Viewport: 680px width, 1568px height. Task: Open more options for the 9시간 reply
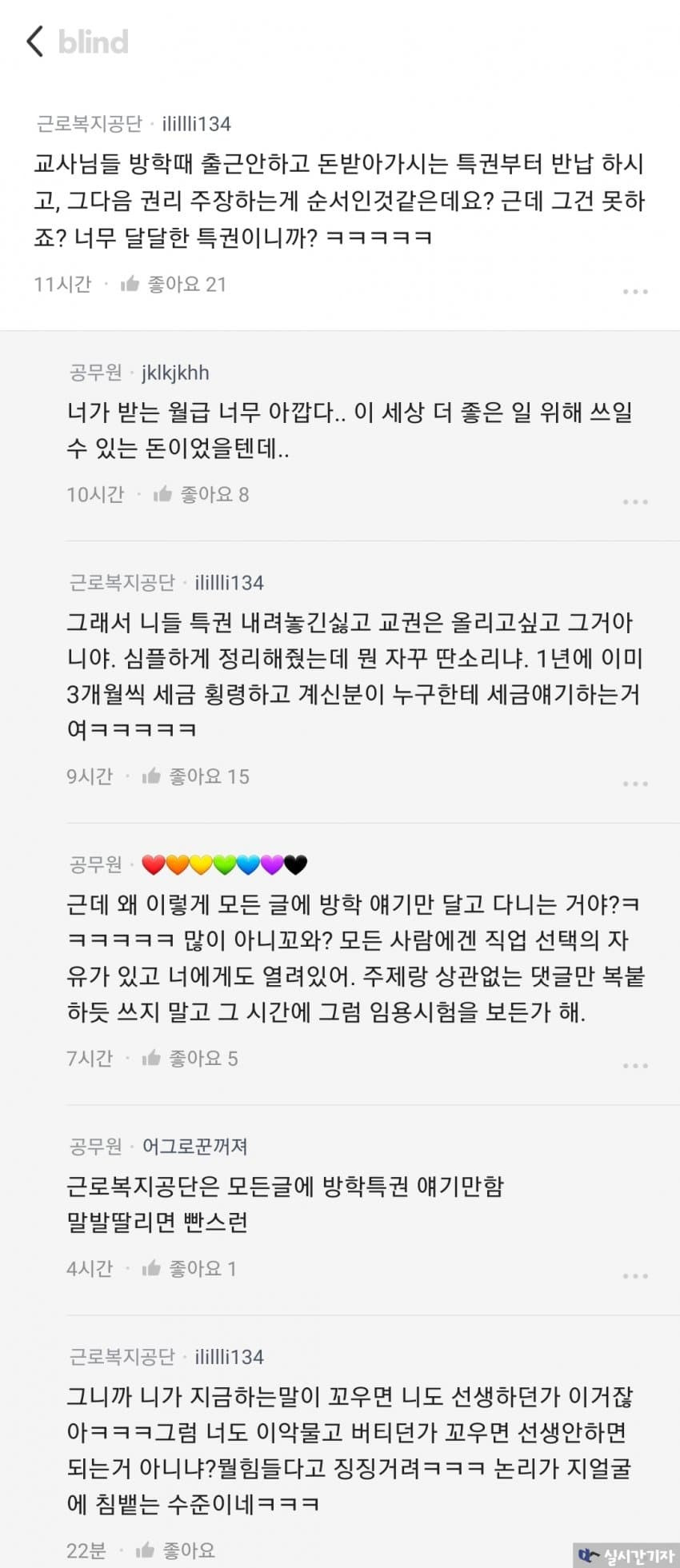pos(635,784)
